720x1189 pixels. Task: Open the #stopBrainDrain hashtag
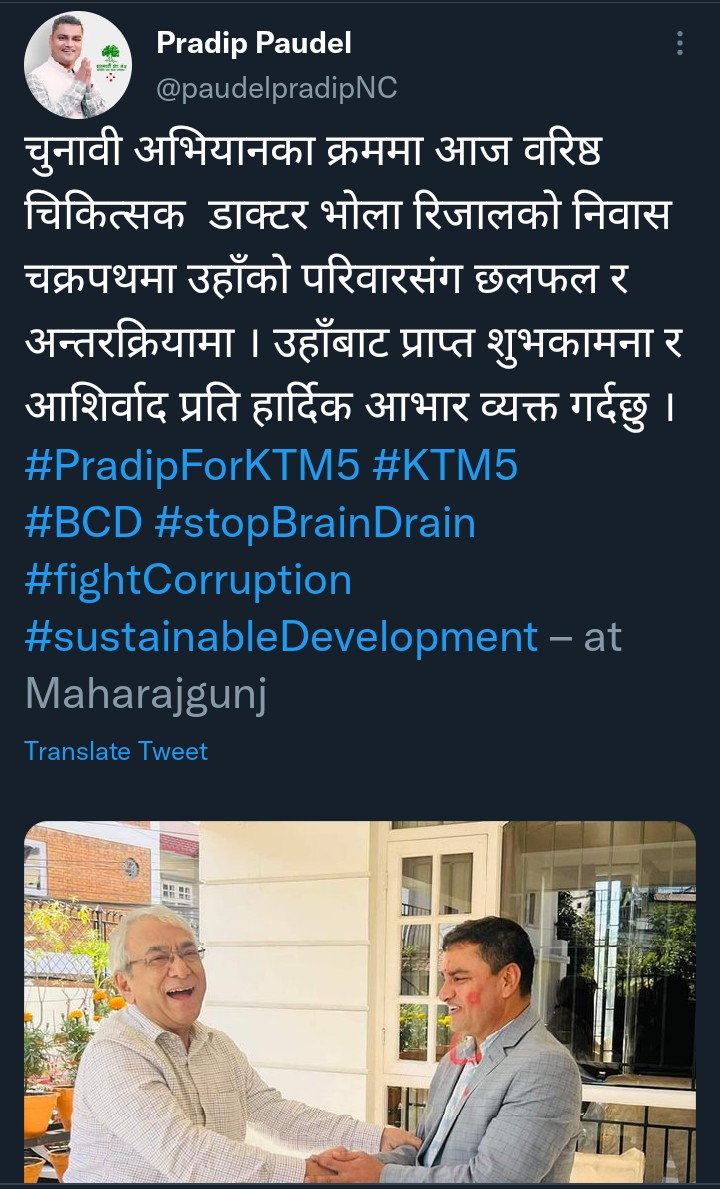315,523
